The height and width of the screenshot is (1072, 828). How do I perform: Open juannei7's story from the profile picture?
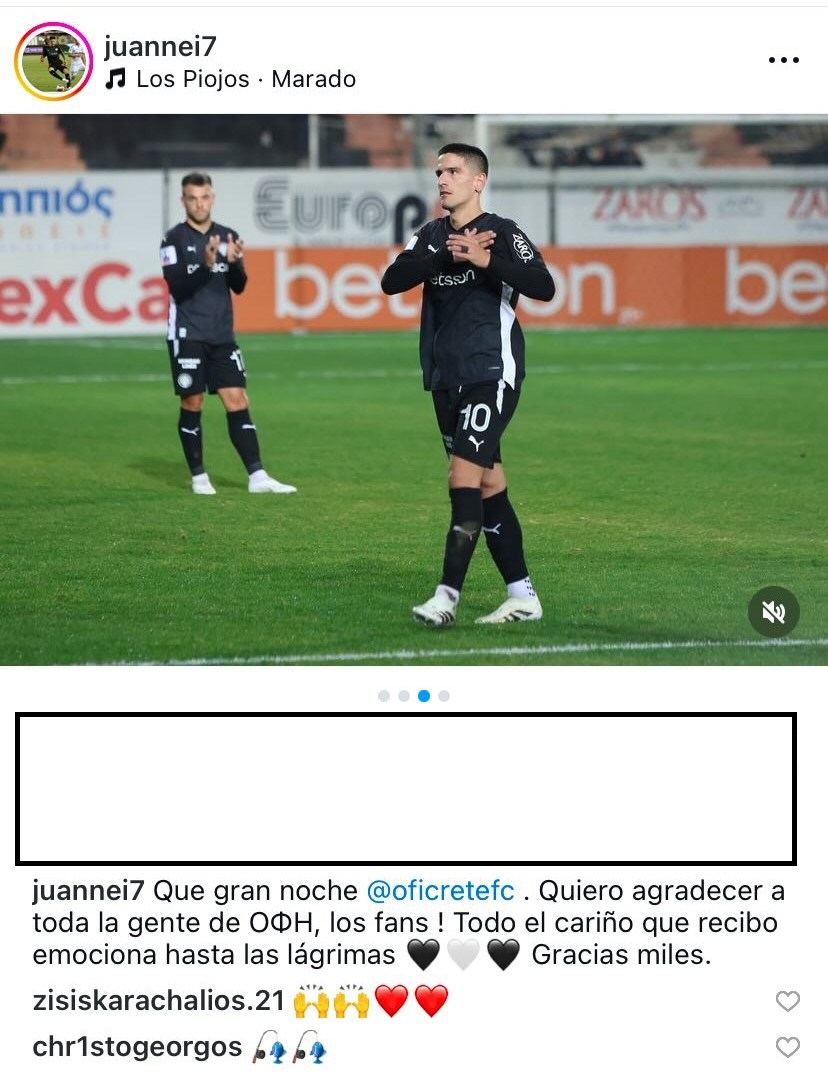[x=54, y=62]
